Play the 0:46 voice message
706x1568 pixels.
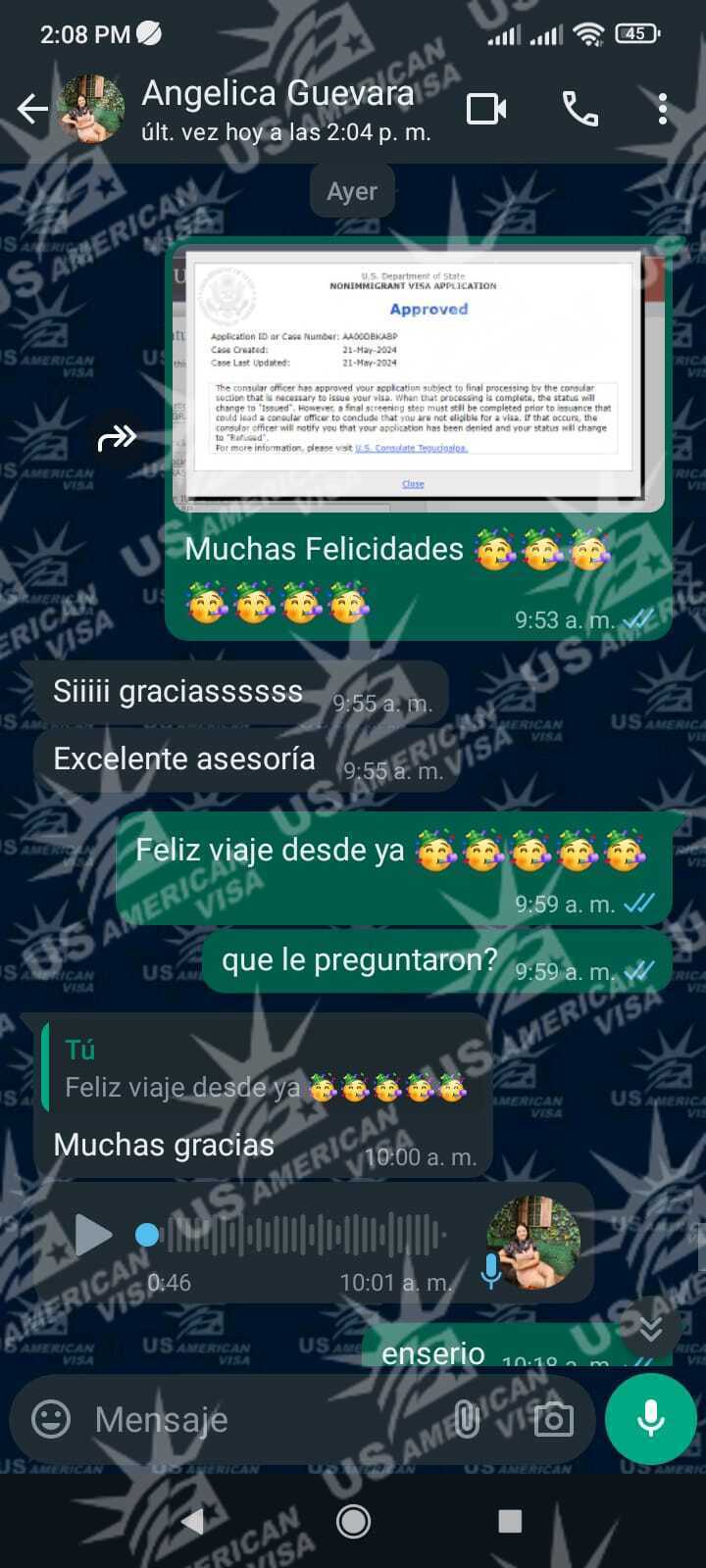coord(93,1235)
